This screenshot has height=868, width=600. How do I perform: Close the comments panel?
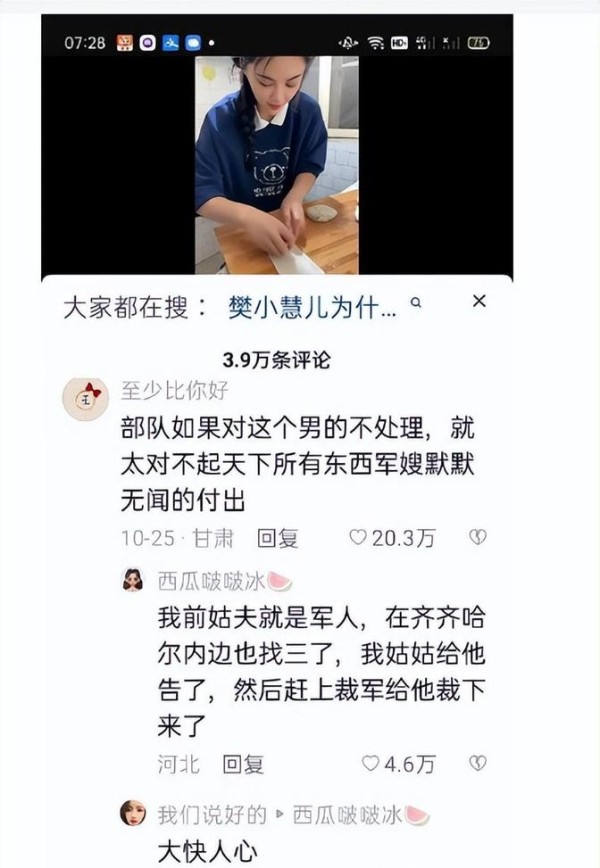click(x=479, y=302)
